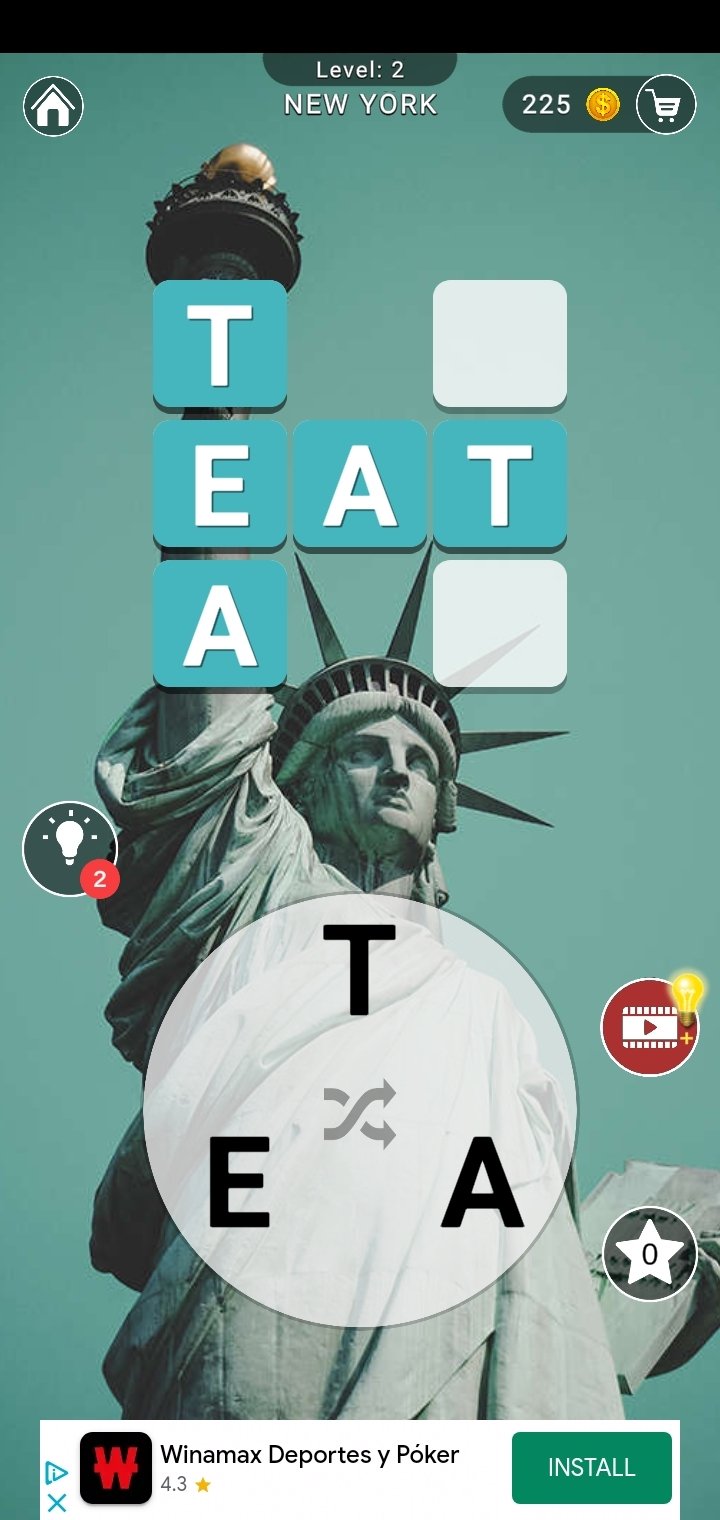Open the ad info icon
The image size is (720, 1520).
[x=57, y=1472]
